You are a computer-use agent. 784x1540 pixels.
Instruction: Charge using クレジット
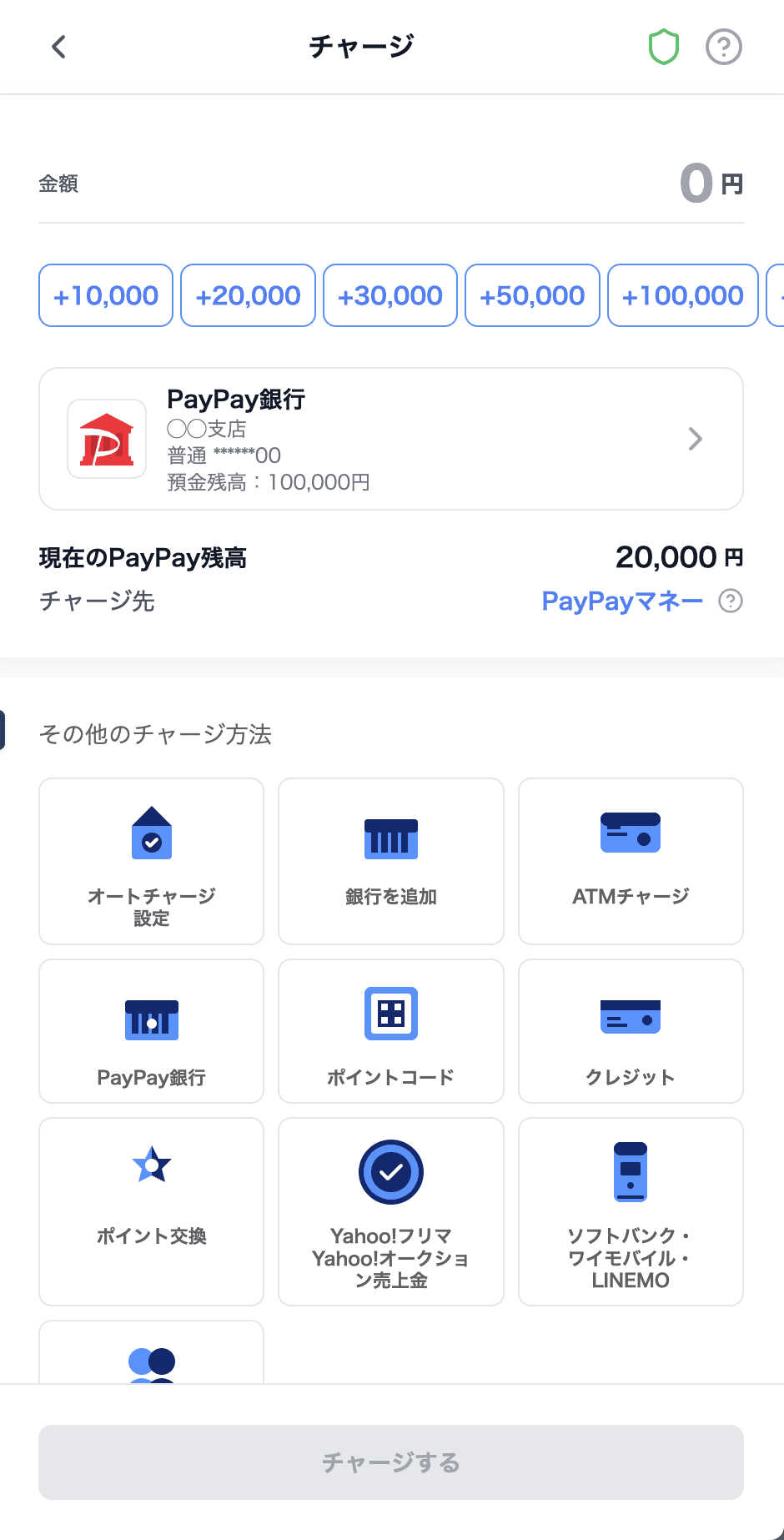click(x=631, y=1031)
